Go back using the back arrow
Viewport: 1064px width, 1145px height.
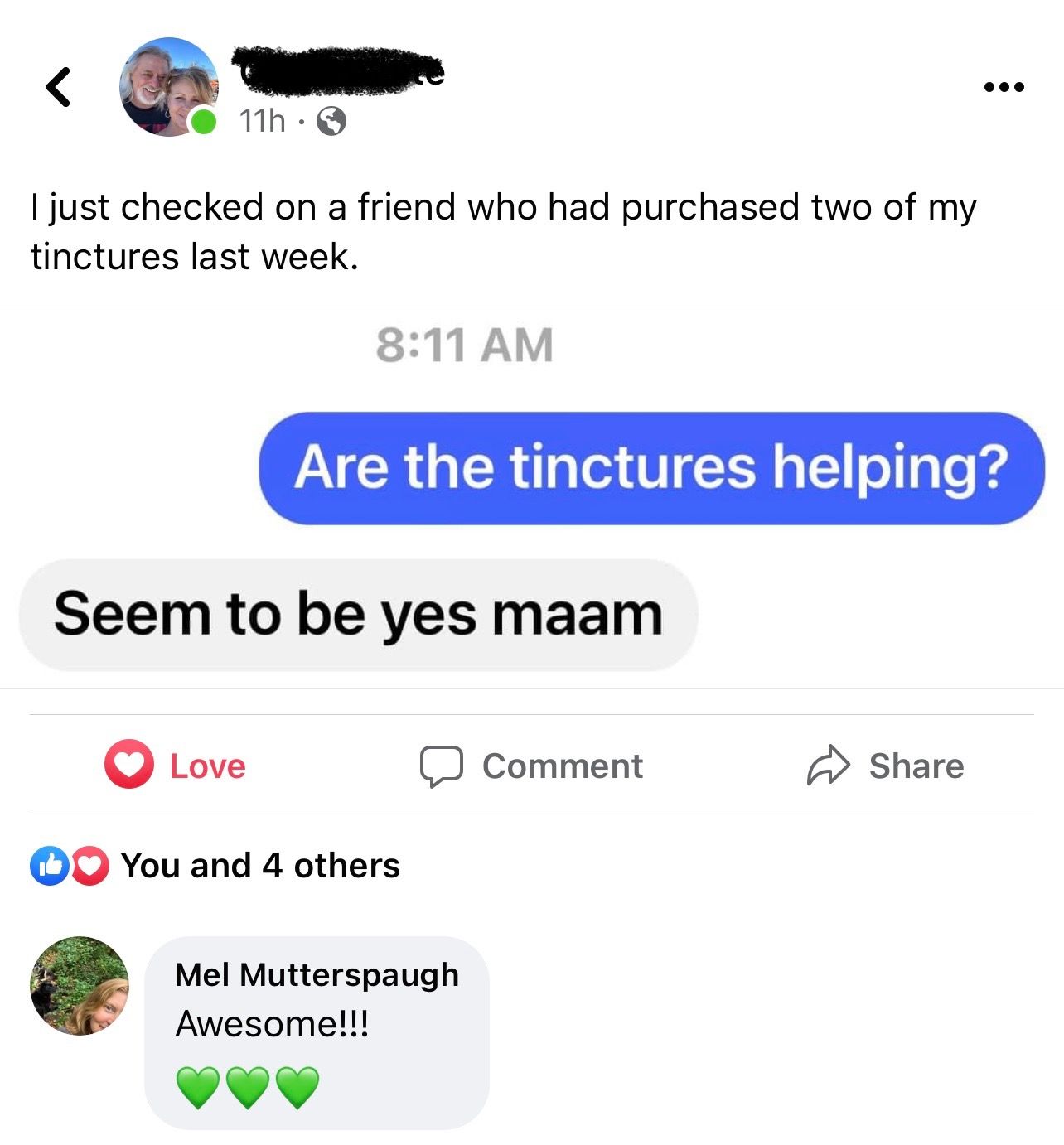click(58, 87)
